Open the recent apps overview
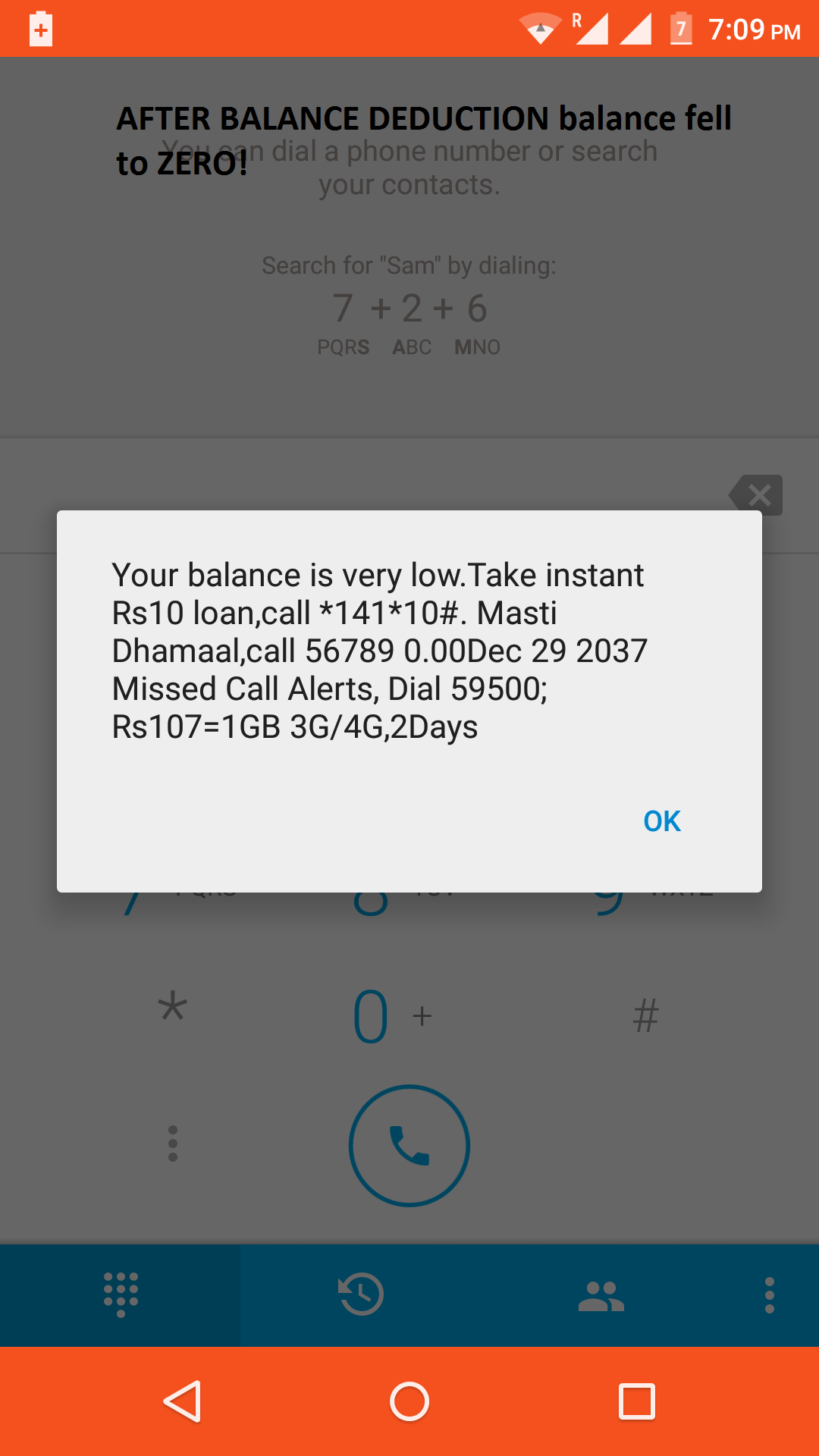 (636, 1401)
